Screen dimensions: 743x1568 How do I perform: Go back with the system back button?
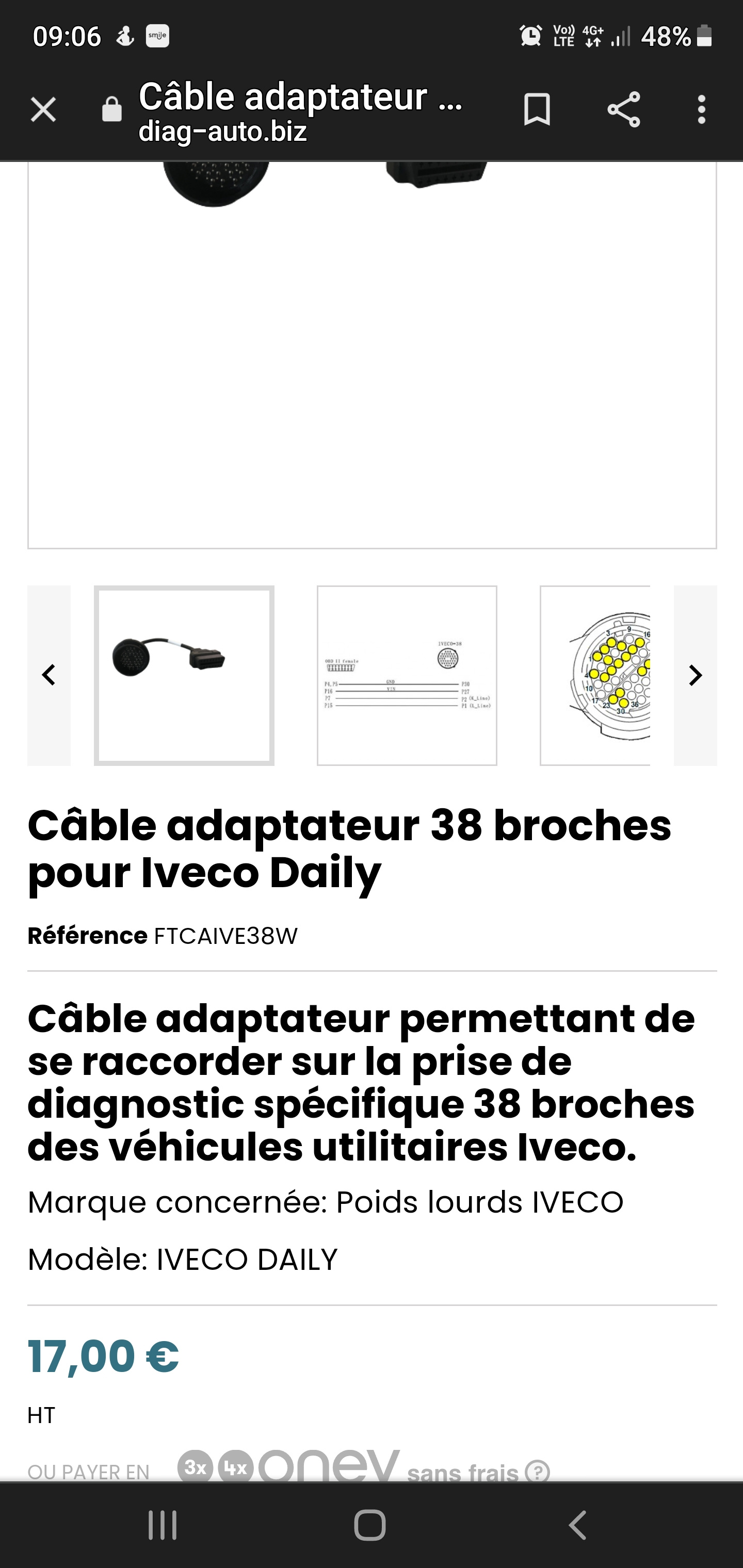(577, 1525)
